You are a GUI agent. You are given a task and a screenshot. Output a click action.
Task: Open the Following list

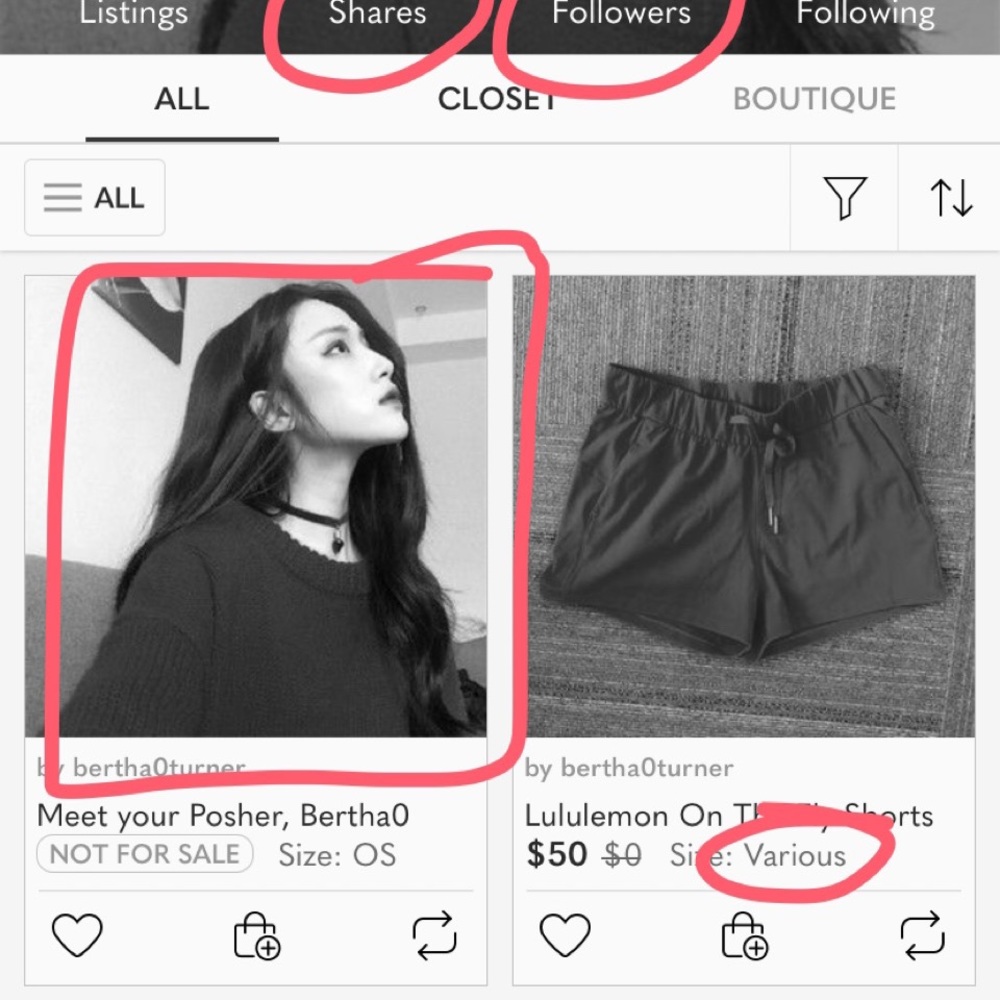(865, 14)
